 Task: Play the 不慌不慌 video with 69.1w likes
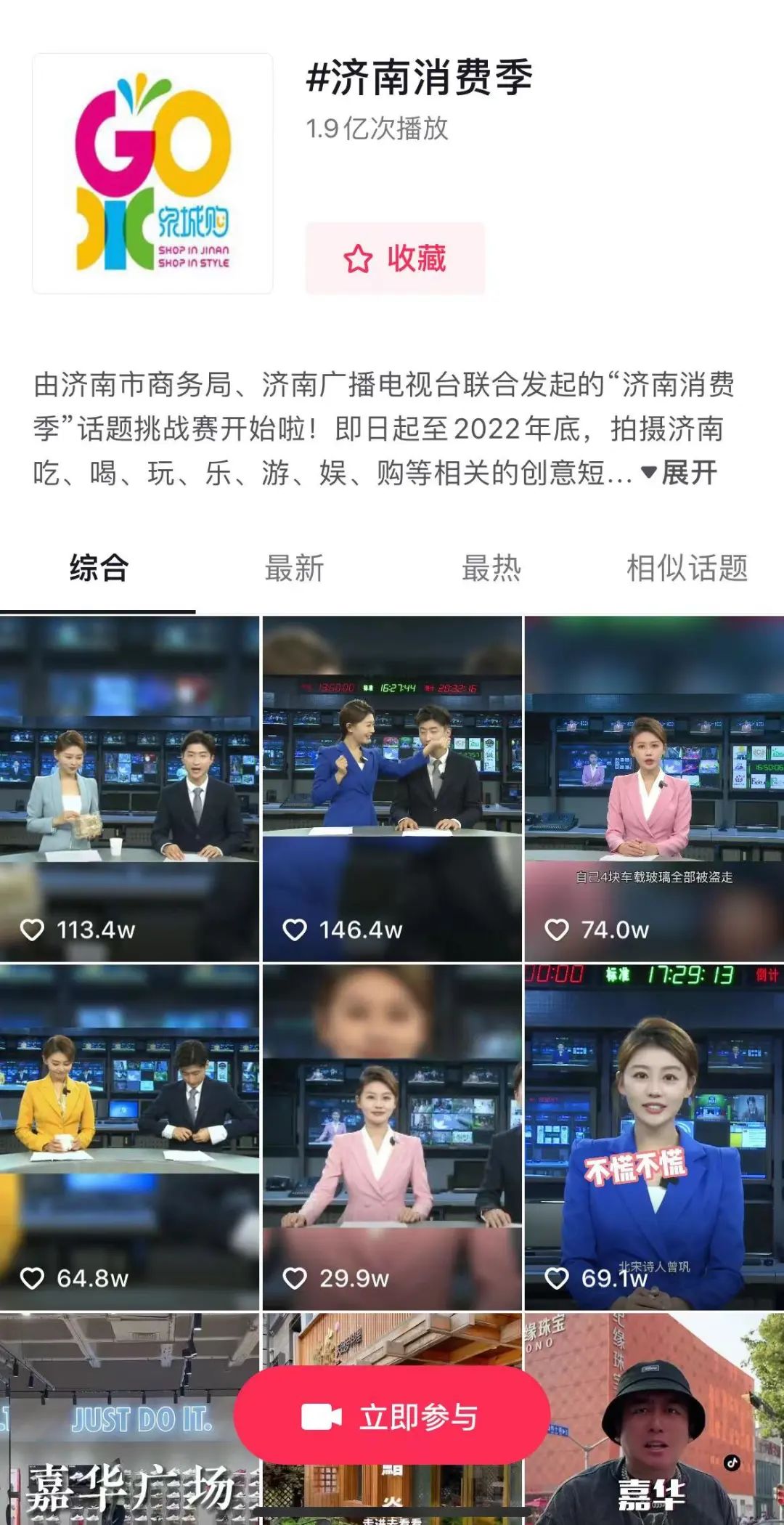pyautogui.click(x=654, y=1136)
